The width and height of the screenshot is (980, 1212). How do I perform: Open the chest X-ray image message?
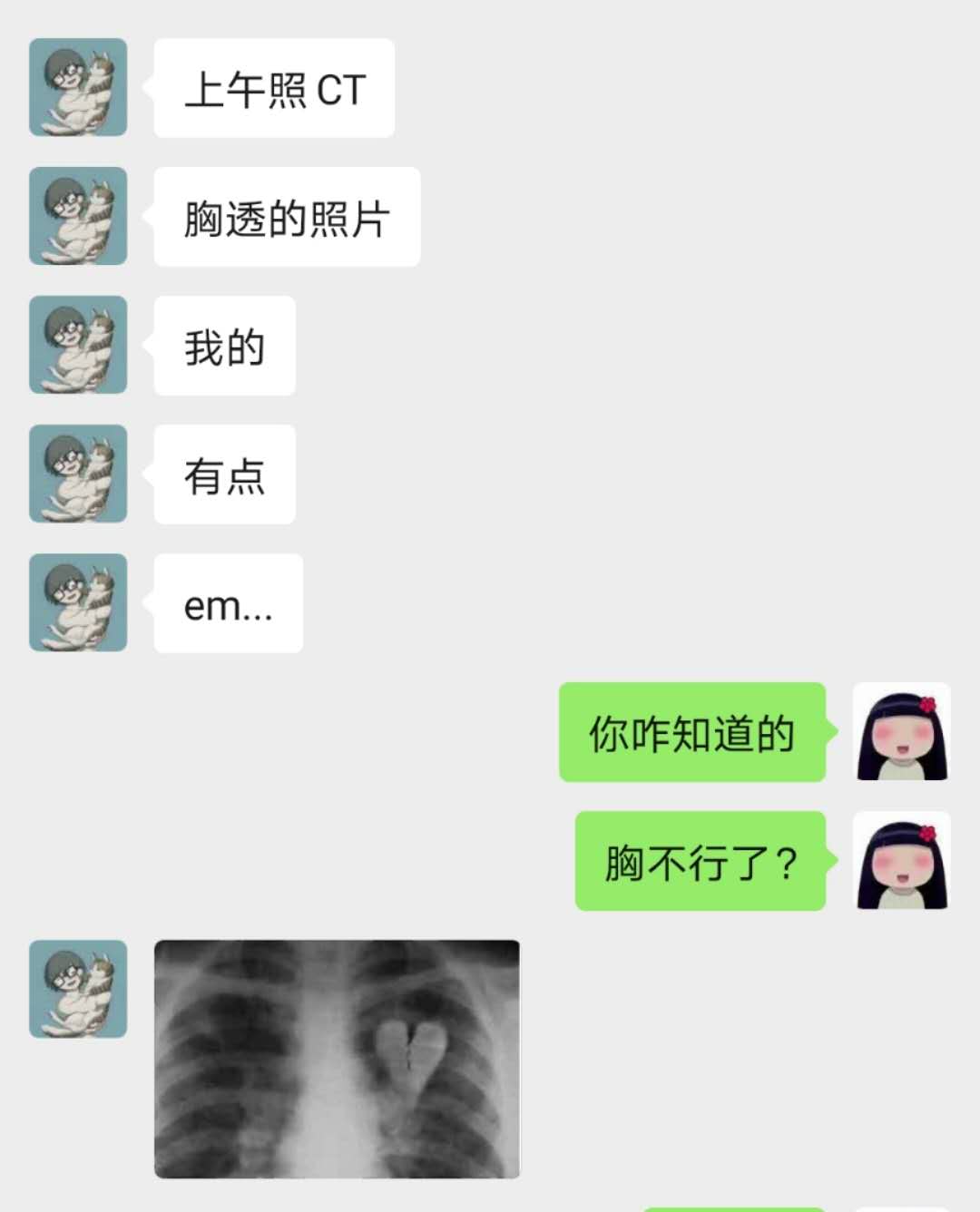tap(337, 1059)
